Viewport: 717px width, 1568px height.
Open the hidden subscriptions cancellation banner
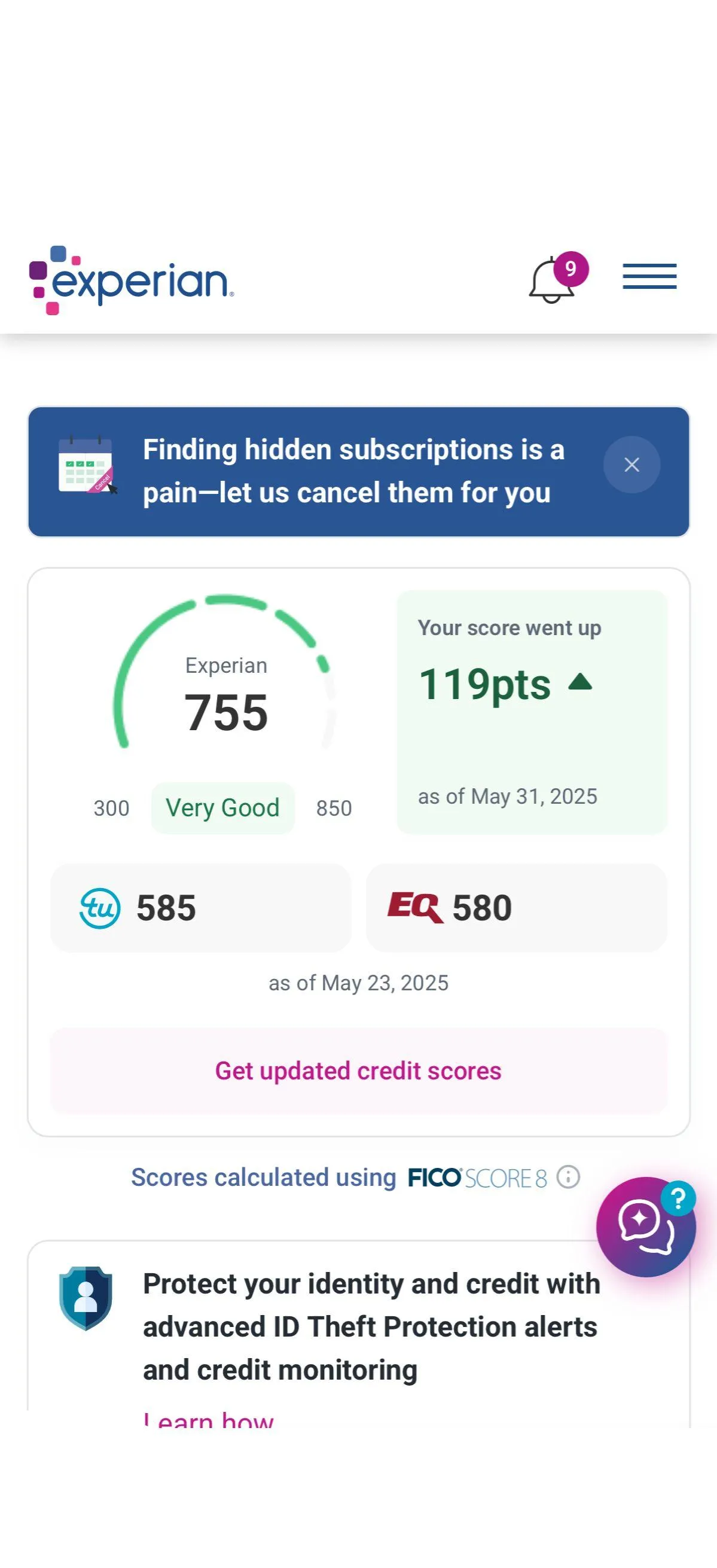tap(353, 471)
